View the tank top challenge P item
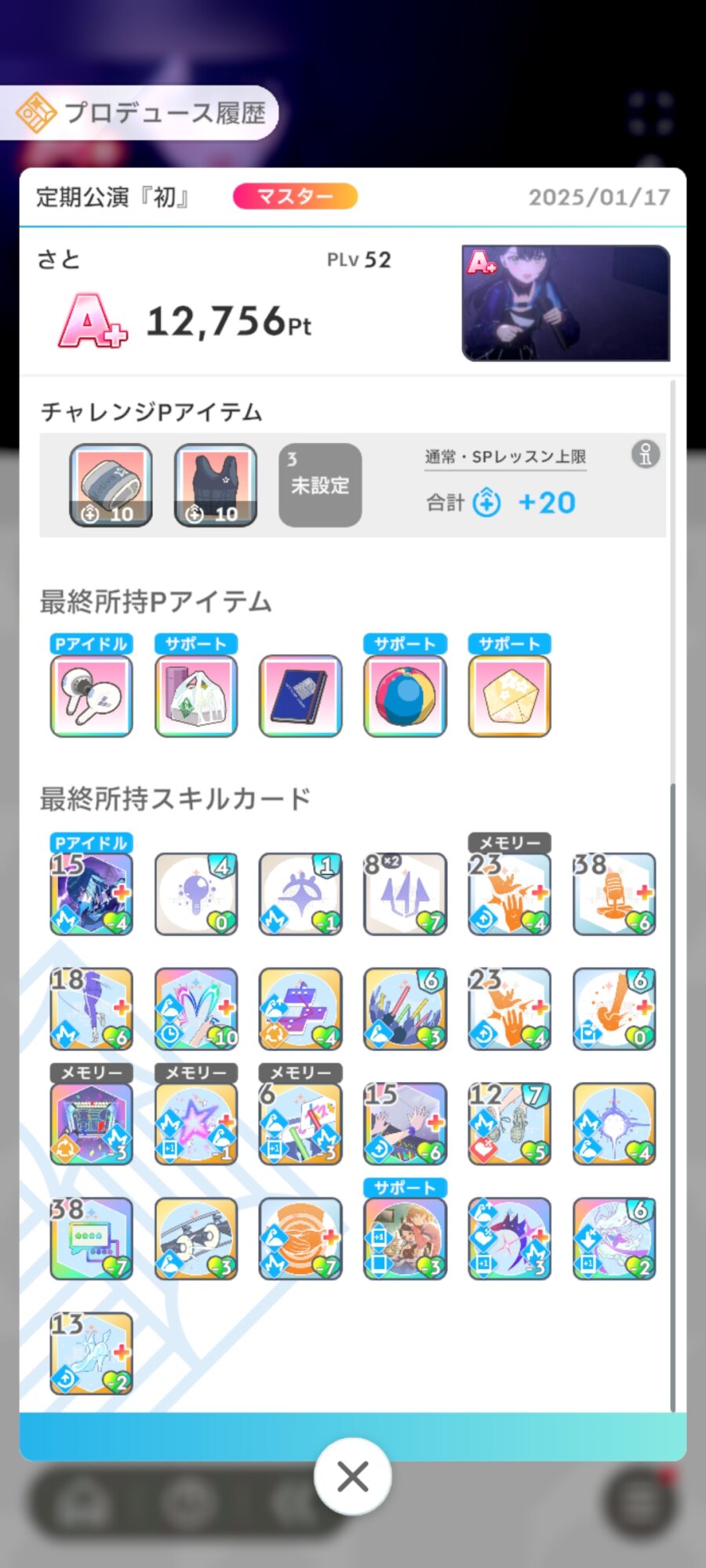Screen dimensions: 706x1568 [216, 485]
